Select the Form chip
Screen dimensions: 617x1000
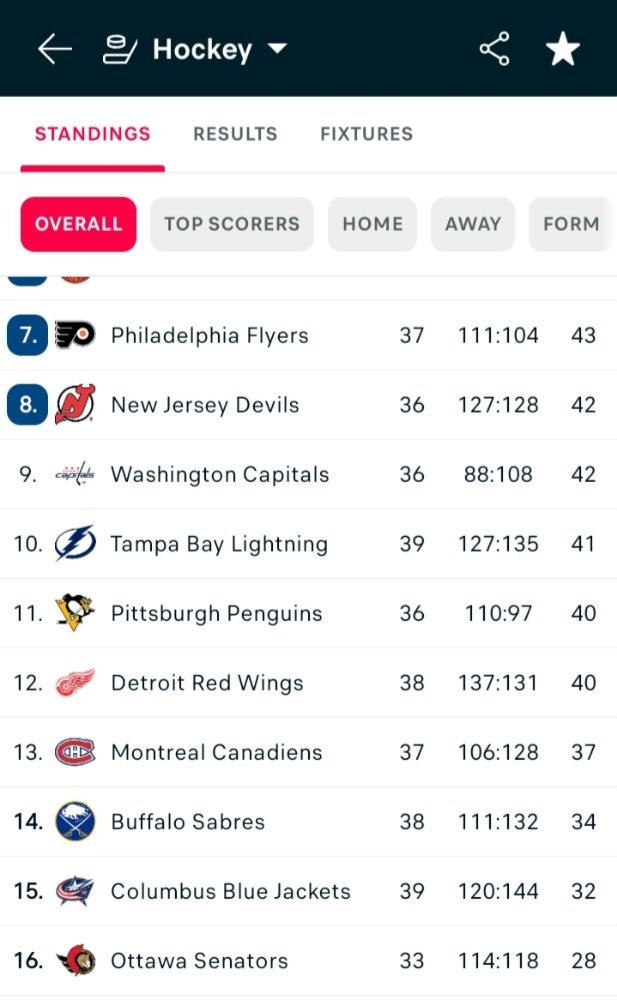(x=571, y=224)
